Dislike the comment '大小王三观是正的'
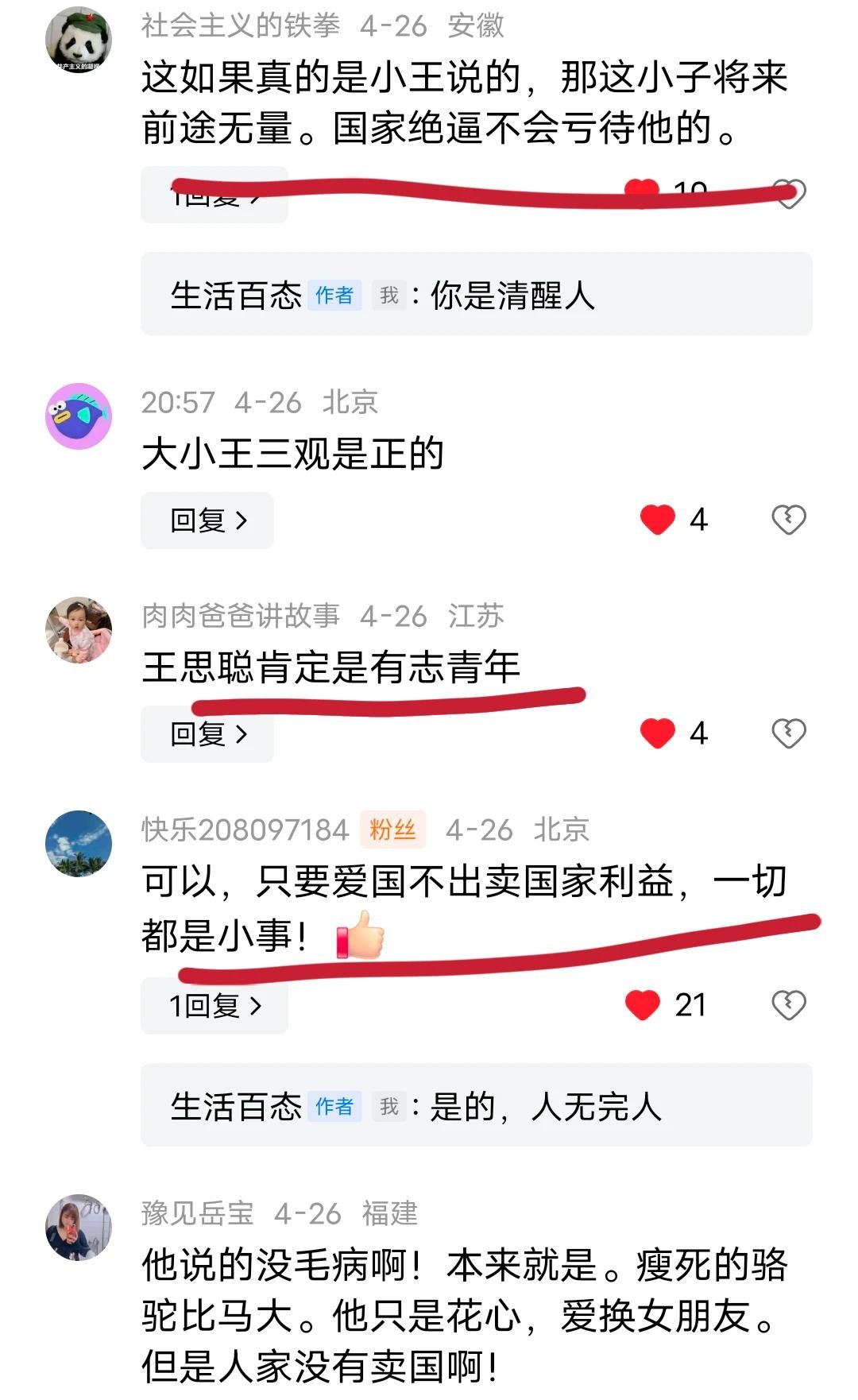The image size is (858, 1400). (788, 520)
